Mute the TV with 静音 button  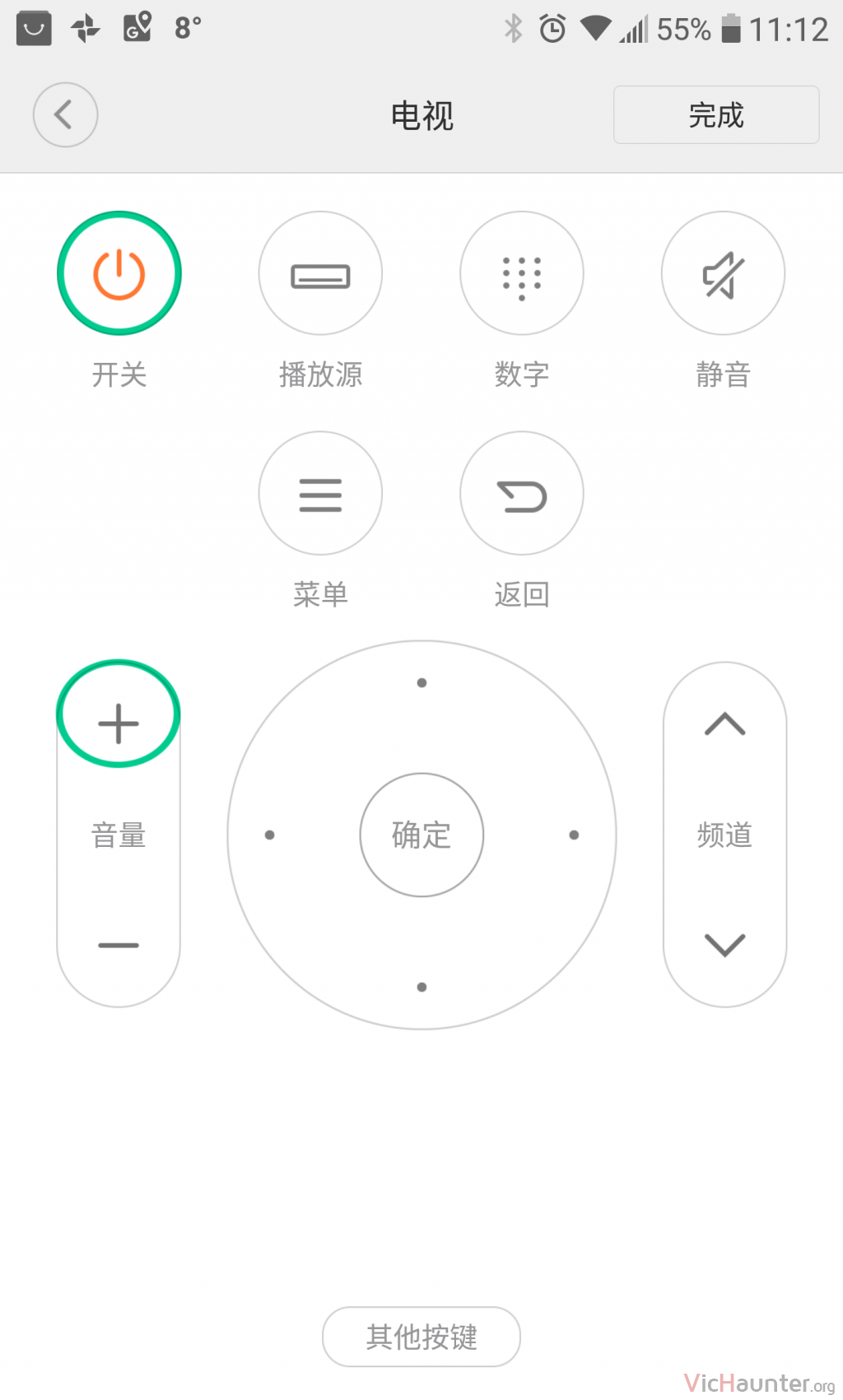click(723, 273)
